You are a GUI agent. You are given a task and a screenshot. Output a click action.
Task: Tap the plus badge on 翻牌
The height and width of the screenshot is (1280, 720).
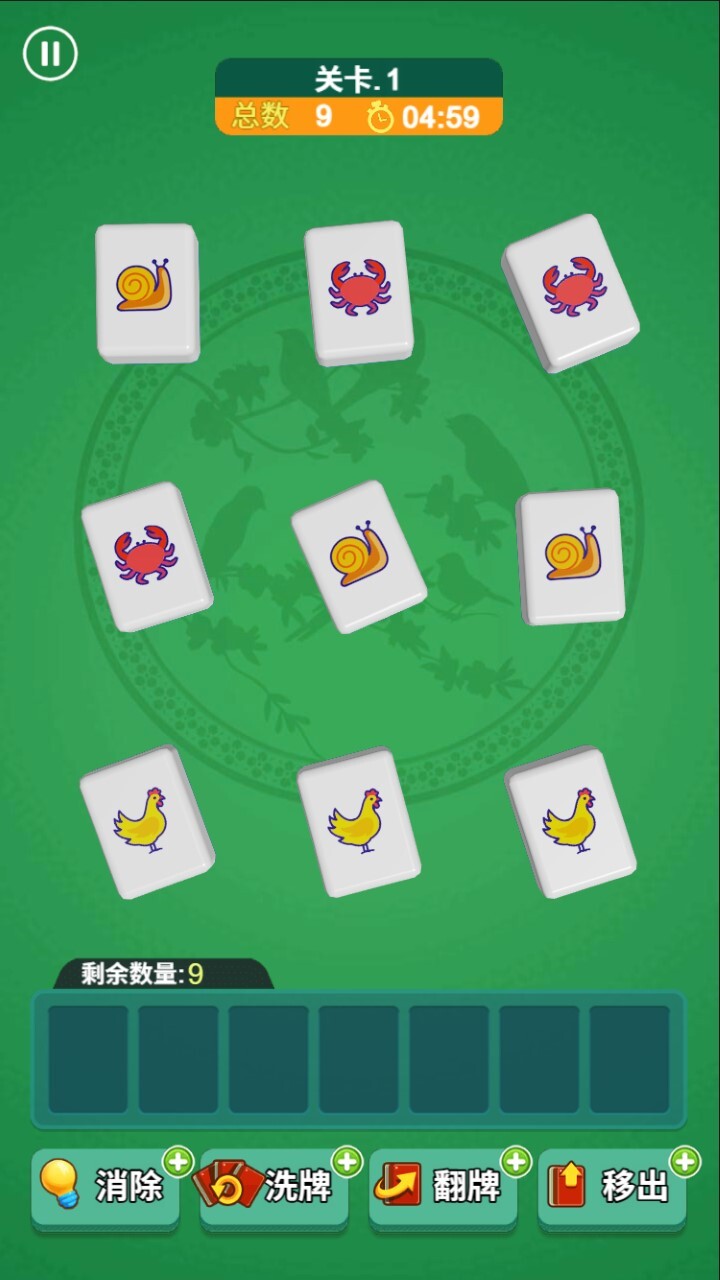[515, 1161]
